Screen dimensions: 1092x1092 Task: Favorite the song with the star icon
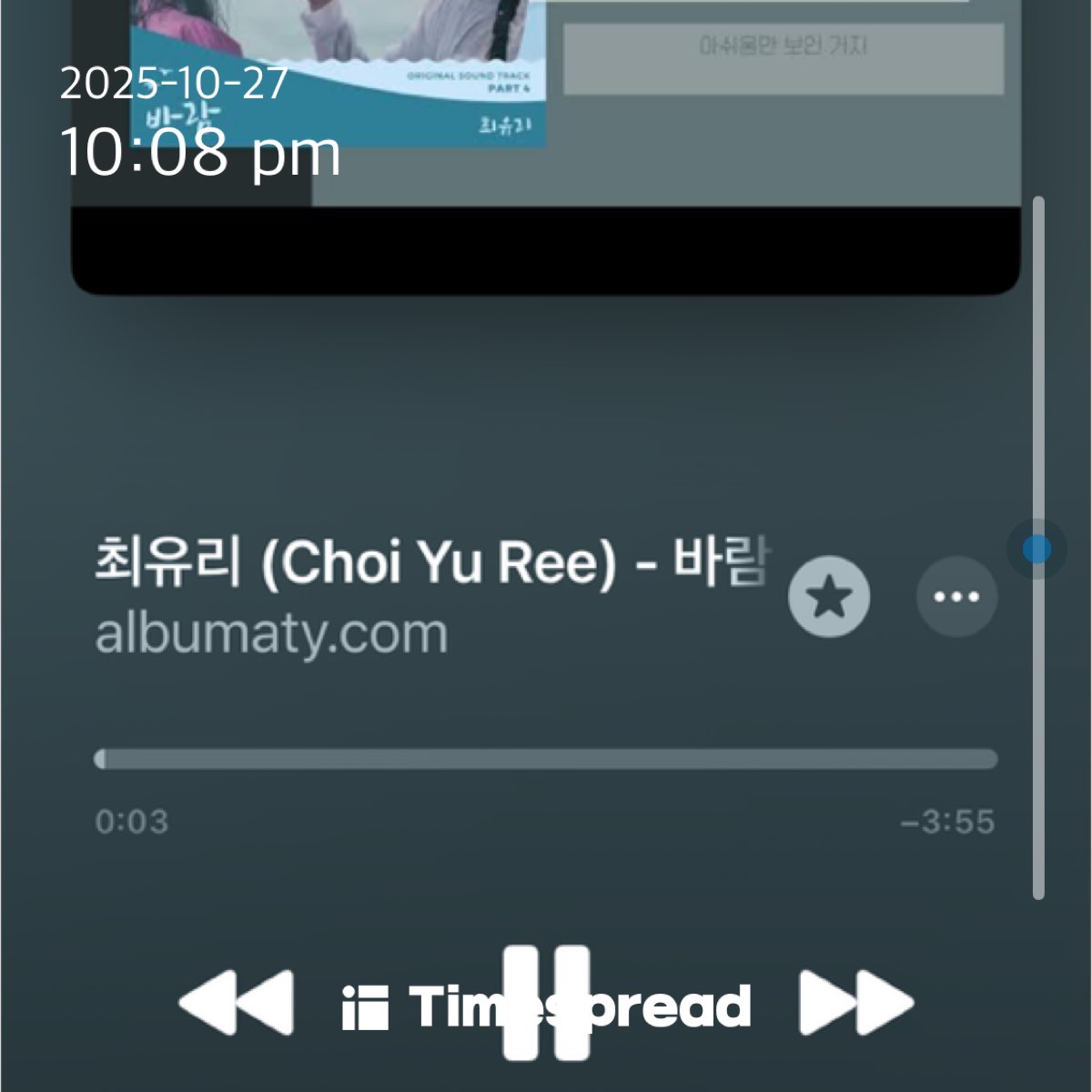coord(828,597)
